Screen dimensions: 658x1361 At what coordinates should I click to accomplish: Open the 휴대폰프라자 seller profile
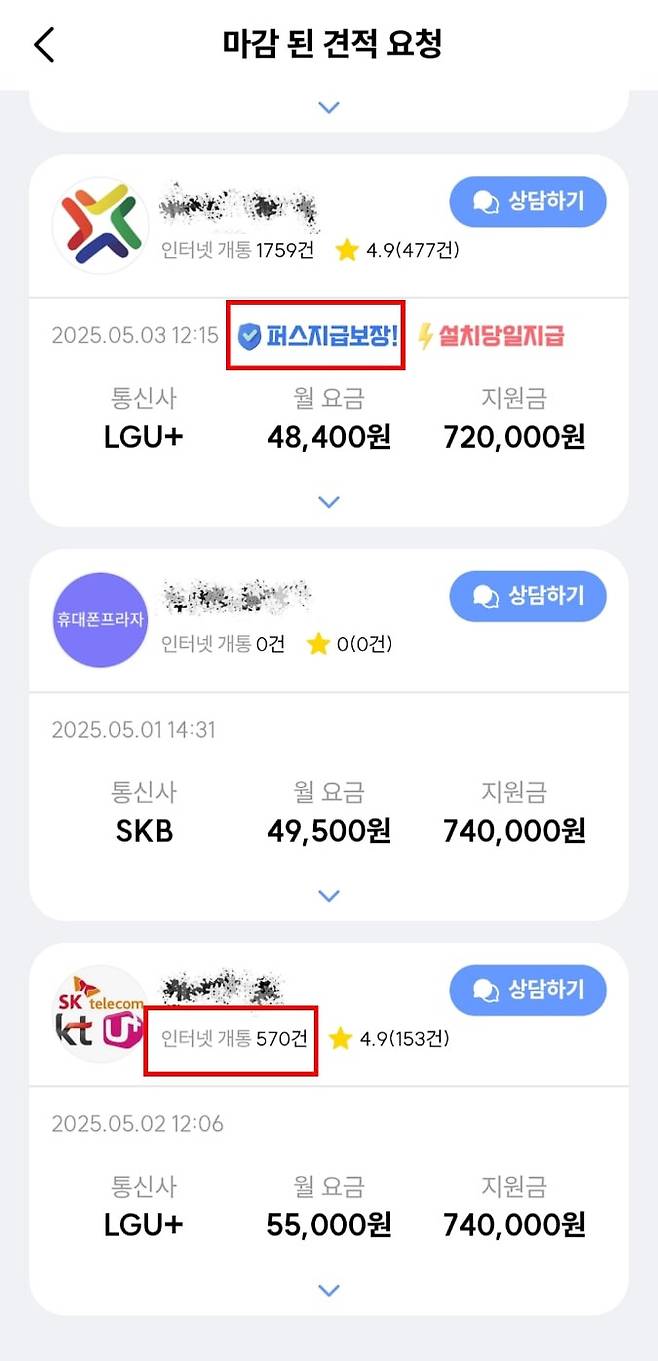[x=100, y=620]
